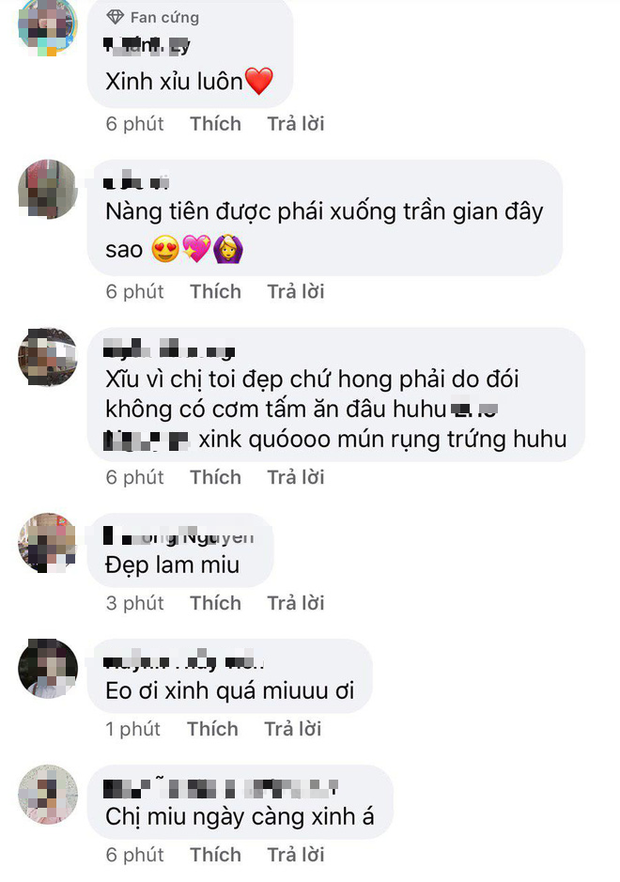This screenshot has width=620, height=882.
Task: Open the avatar beside the "Đẹp lam miu" comment
Action: click(x=47, y=542)
